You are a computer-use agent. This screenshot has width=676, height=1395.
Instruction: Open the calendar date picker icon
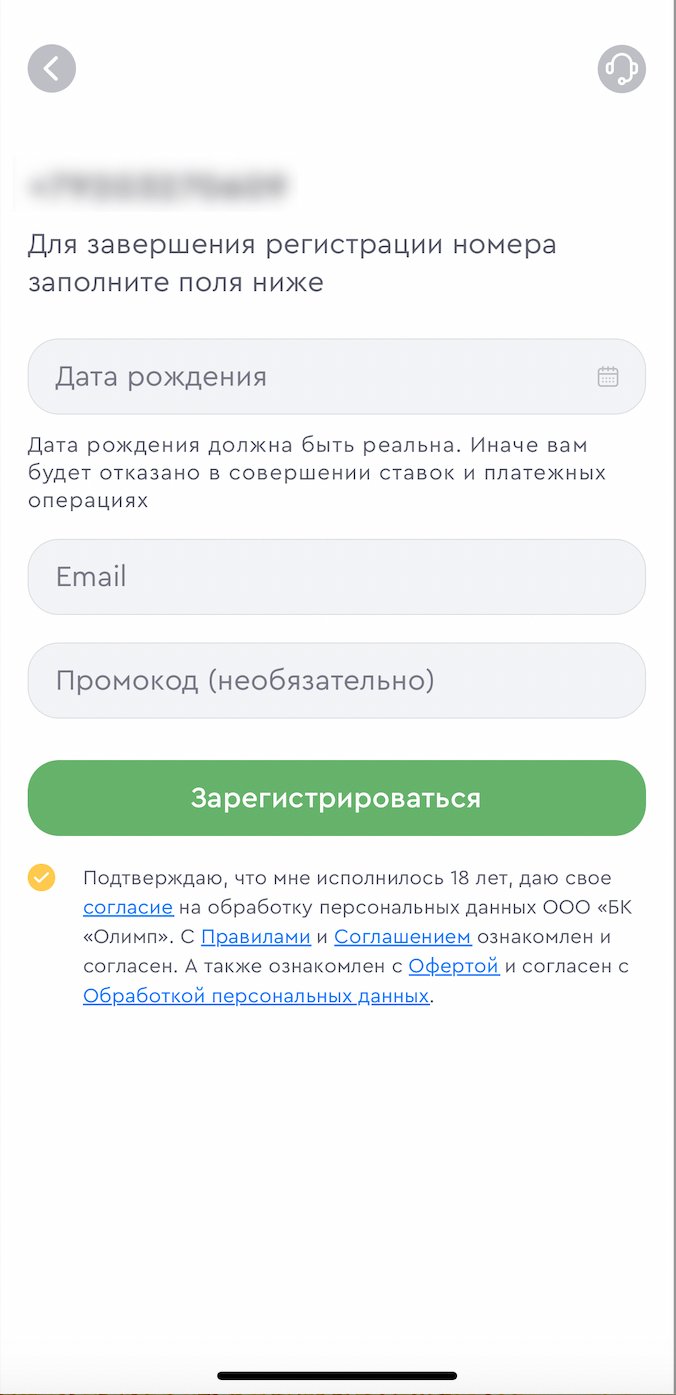click(608, 377)
